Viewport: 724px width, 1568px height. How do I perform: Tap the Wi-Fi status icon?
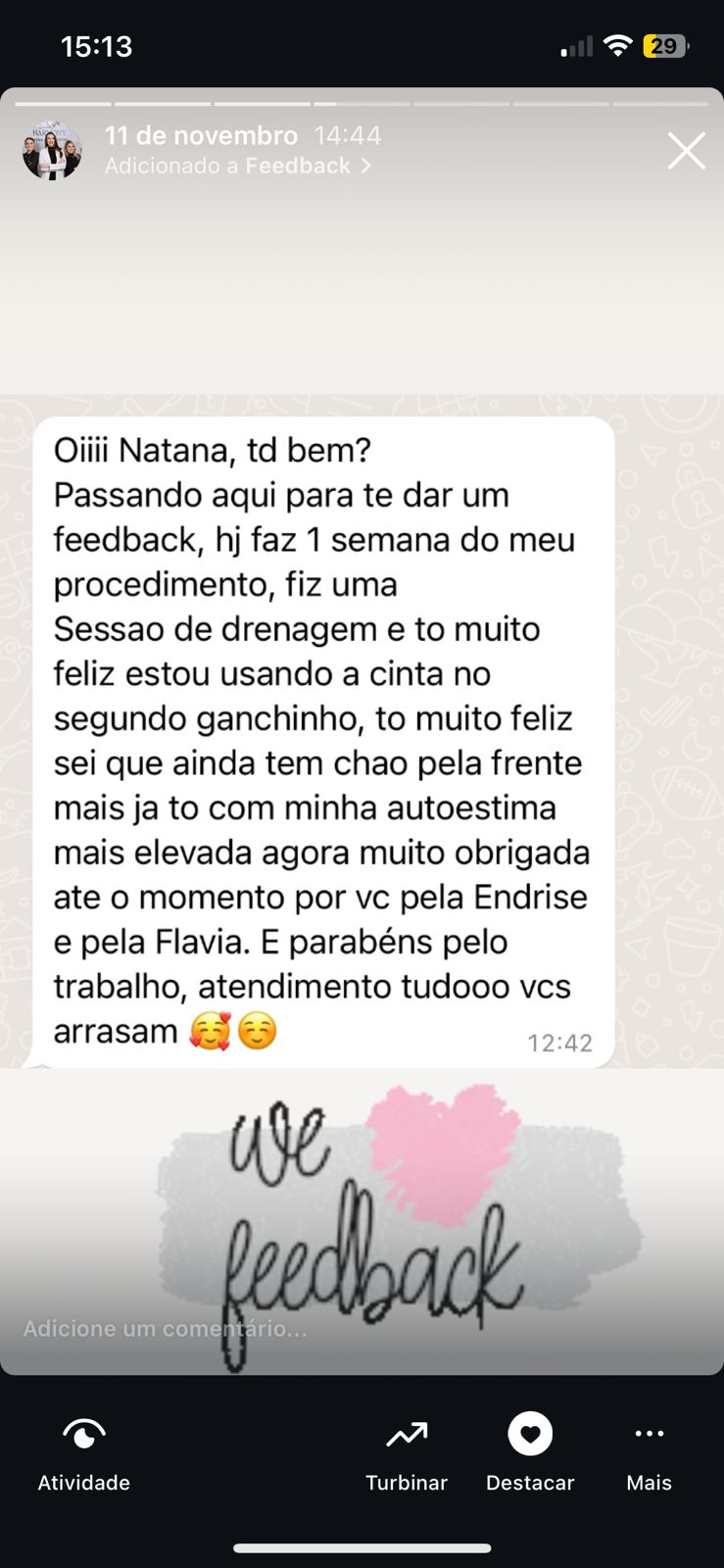(619, 44)
